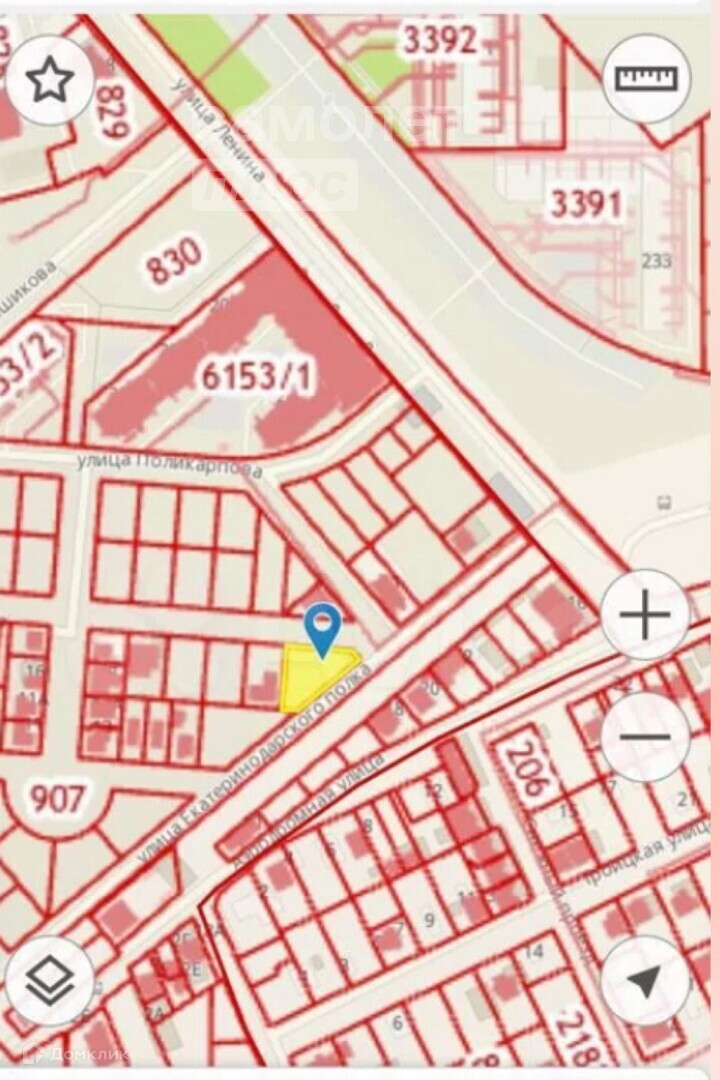Center the map on my location
Viewport: 720px width, 1080px height.
pyautogui.click(x=646, y=981)
